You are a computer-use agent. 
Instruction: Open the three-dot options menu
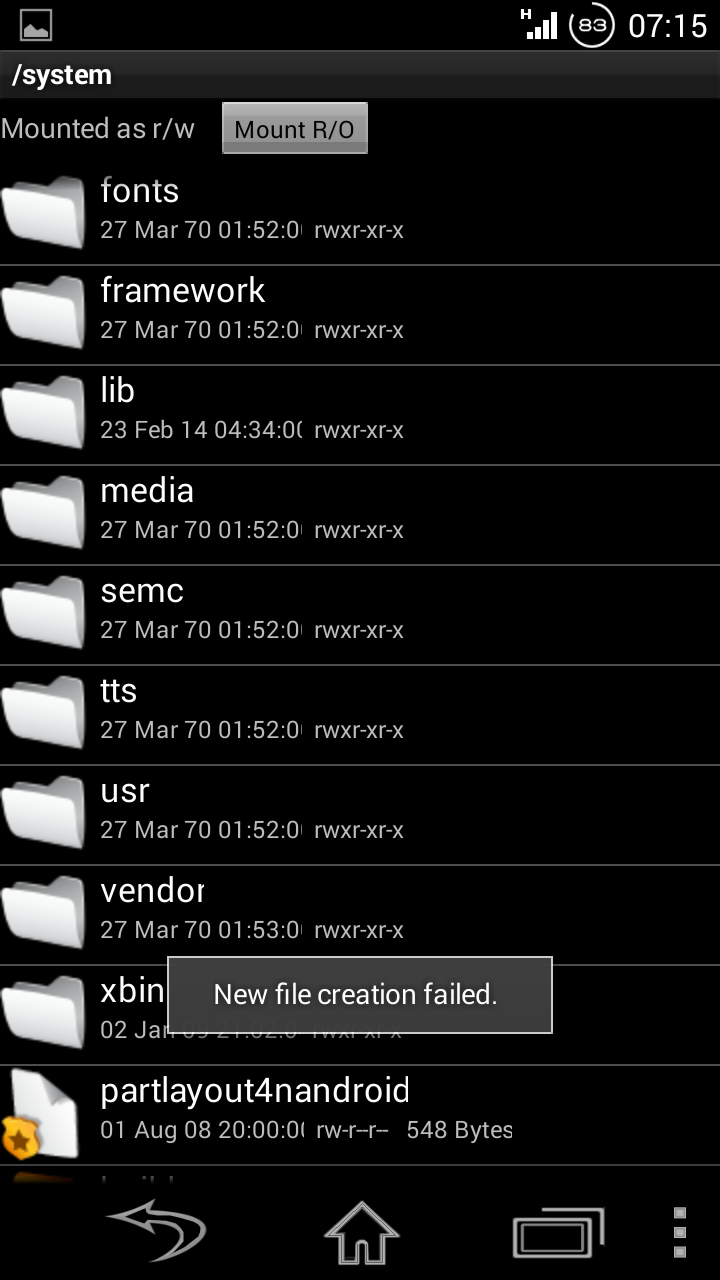(680, 1231)
